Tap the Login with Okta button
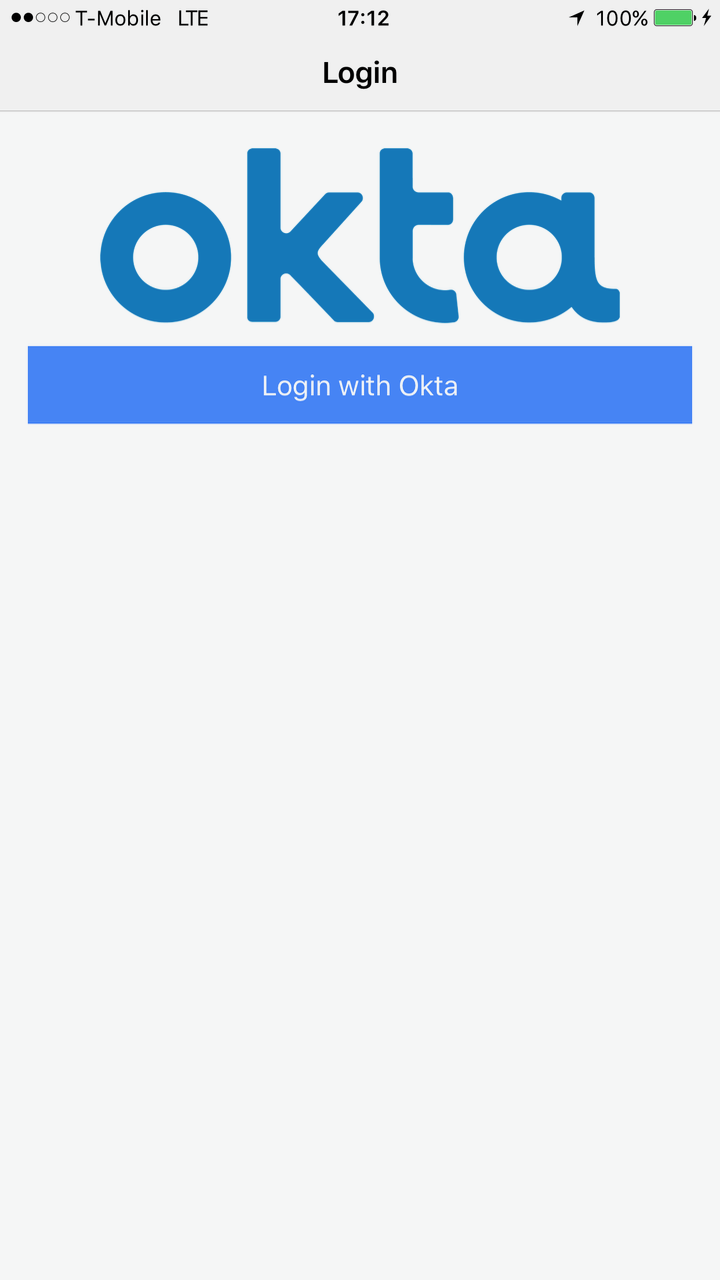720x1280 pixels. 360,385
